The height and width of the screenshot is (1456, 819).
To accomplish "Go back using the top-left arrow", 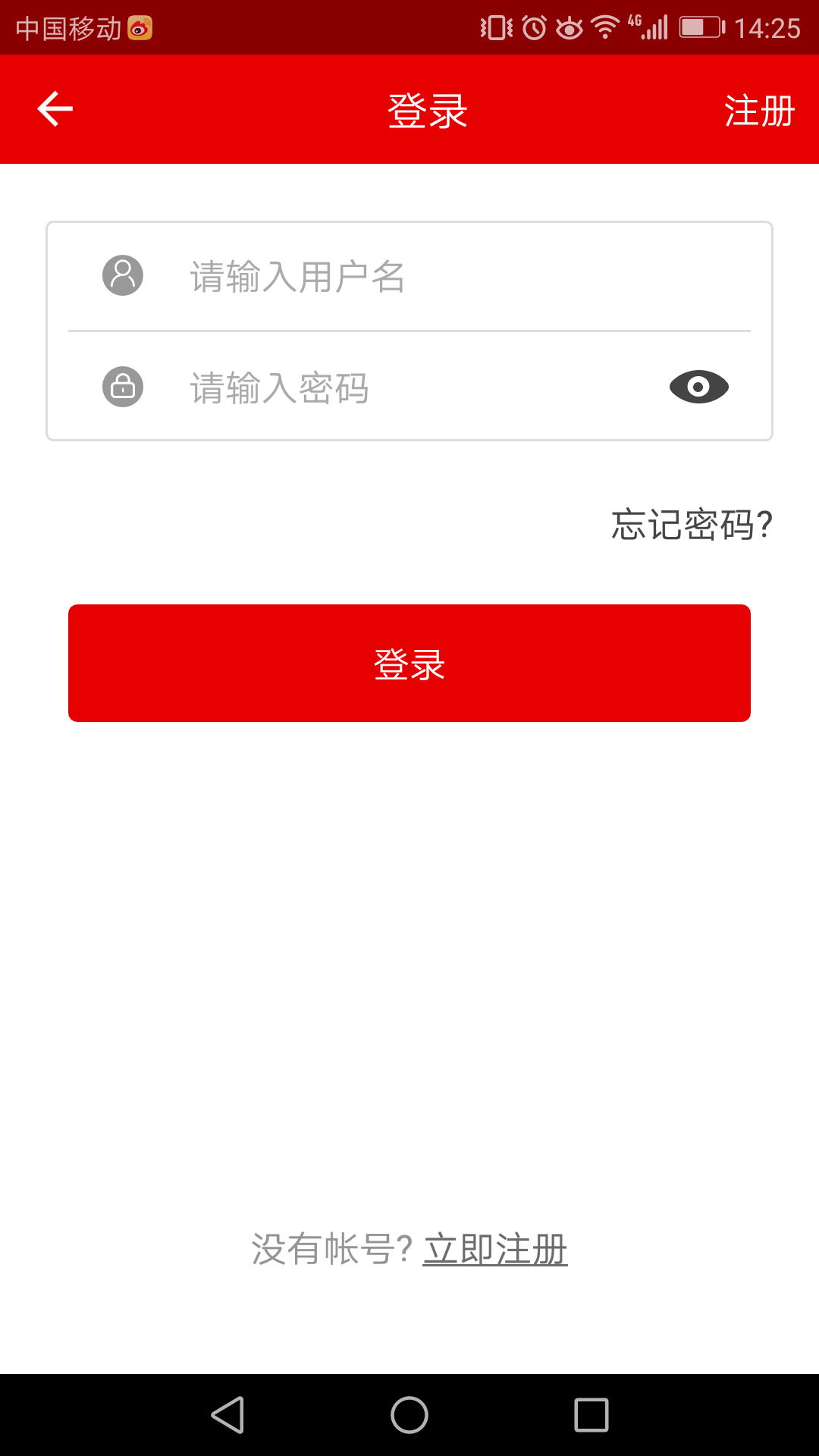I will pos(55,109).
